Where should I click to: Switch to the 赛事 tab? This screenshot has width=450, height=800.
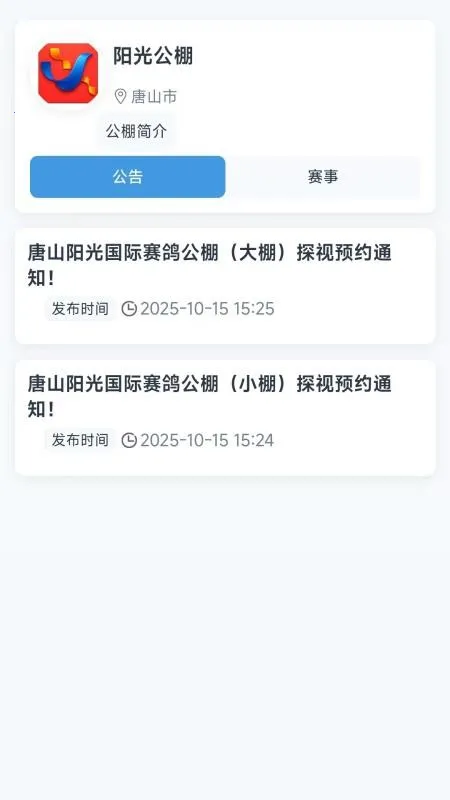(x=323, y=177)
